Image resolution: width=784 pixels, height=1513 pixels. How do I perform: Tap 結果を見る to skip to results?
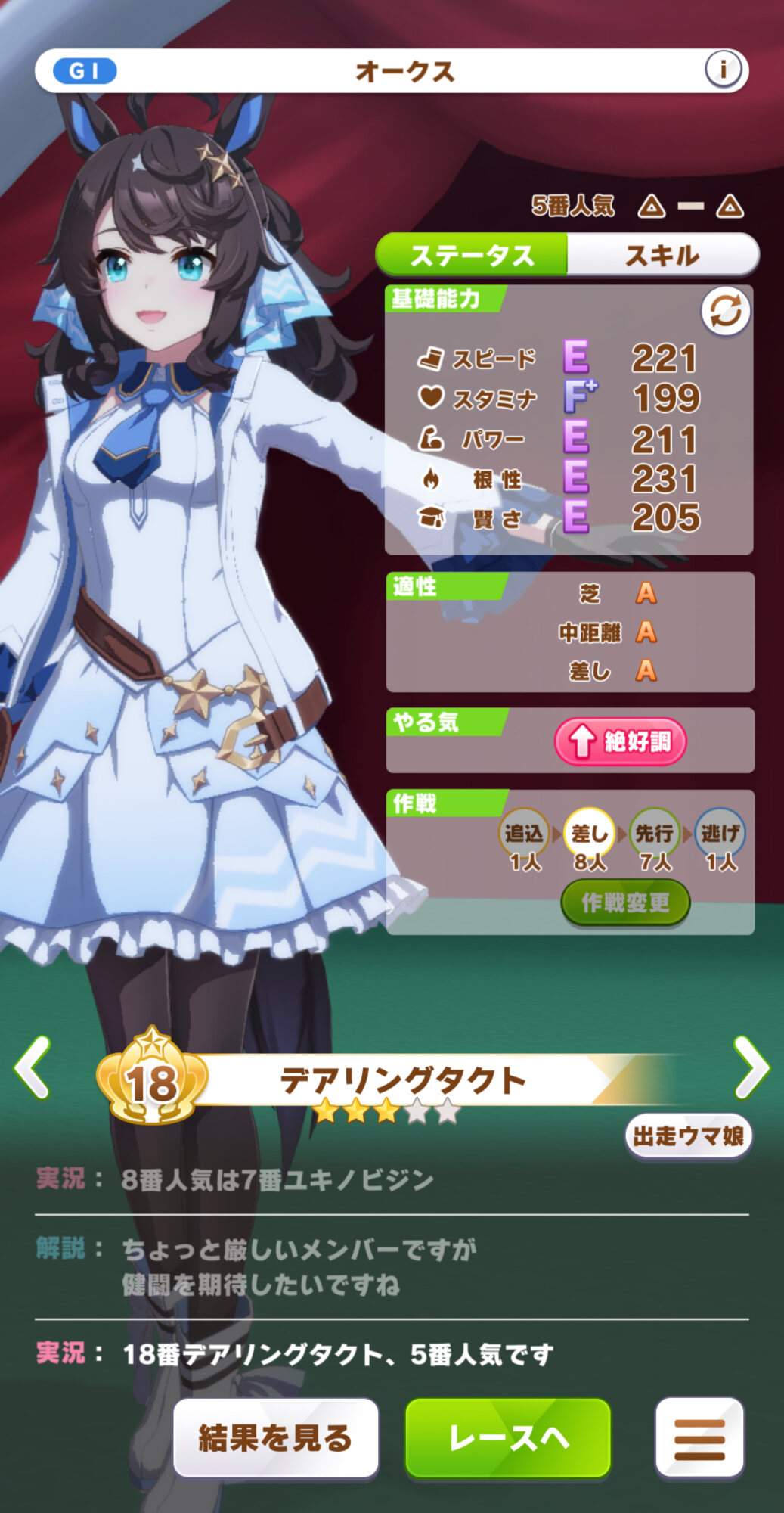pos(276,1437)
